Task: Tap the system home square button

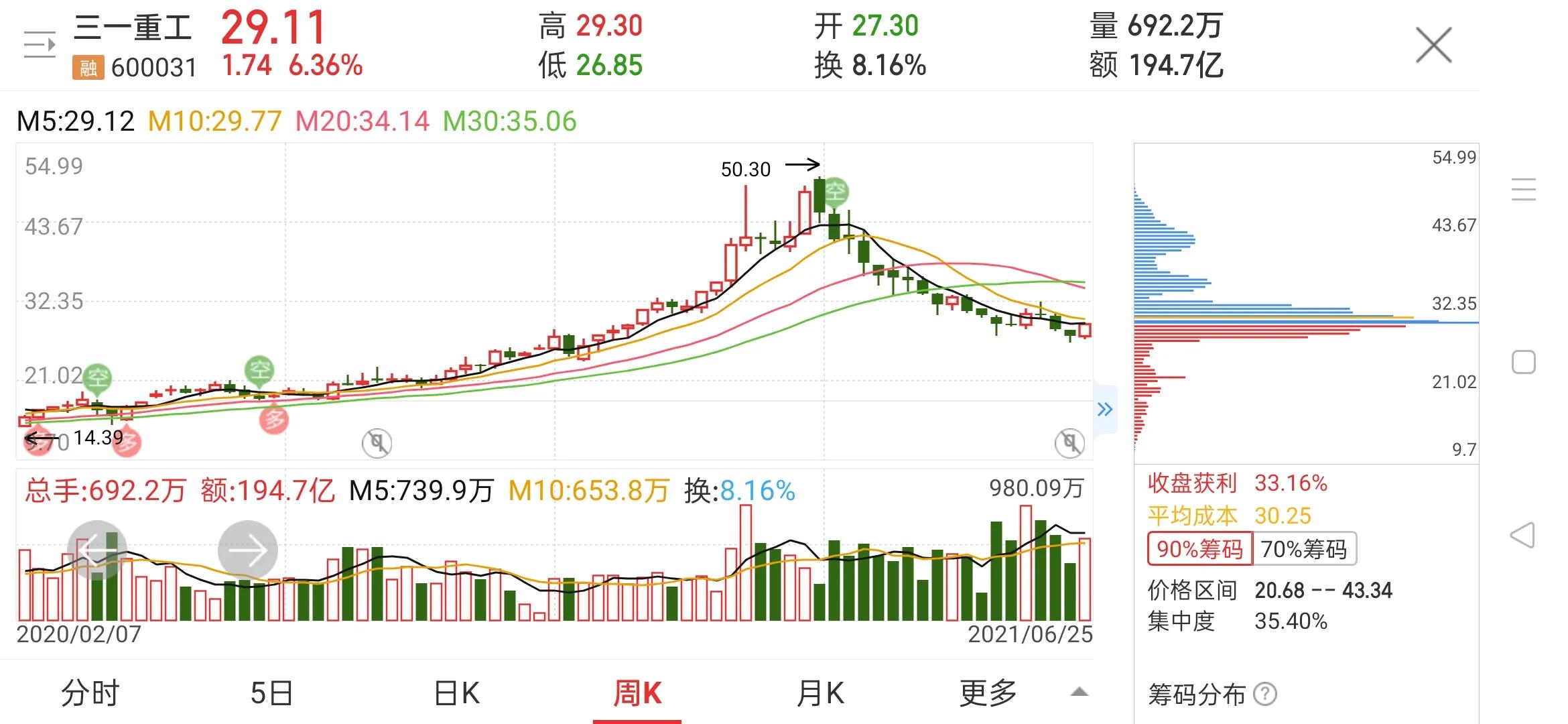Action: pyautogui.click(x=1523, y=363)
